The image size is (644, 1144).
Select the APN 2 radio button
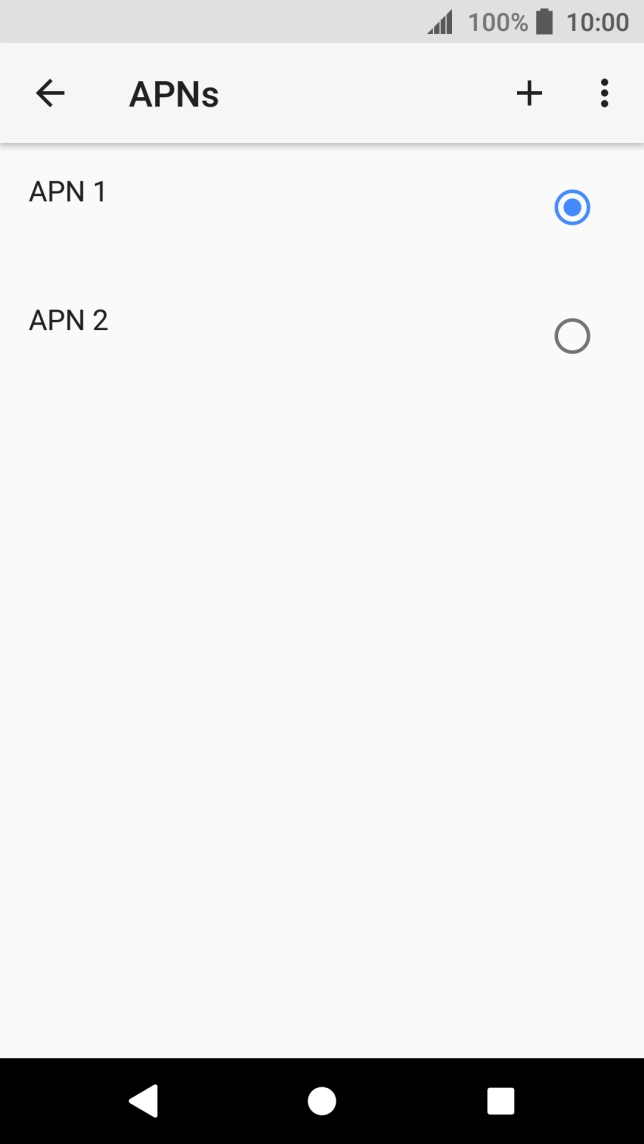pos(572,336)
